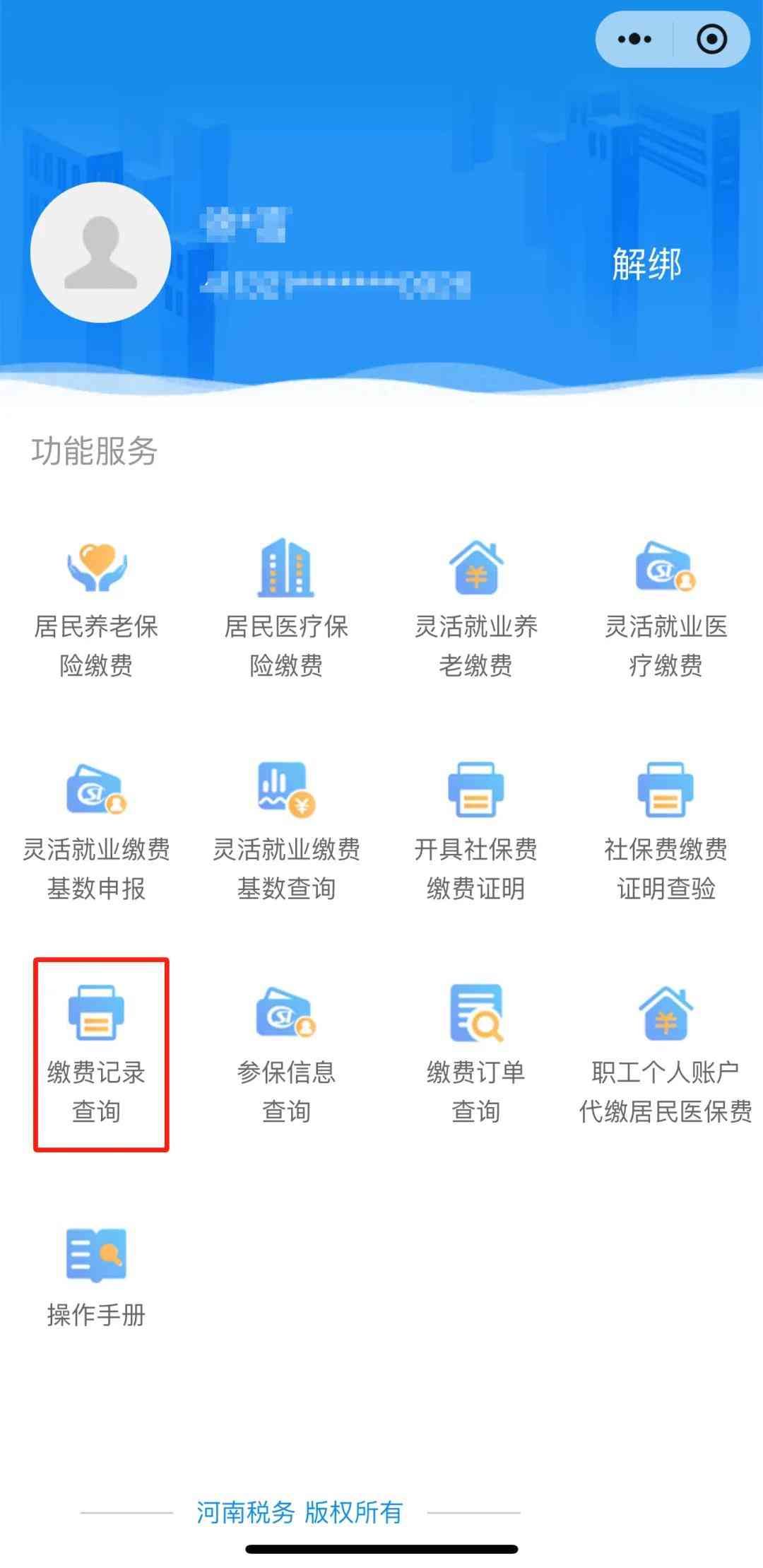Open the 操作手册 guide
The width and height of the screenshot is (763, 1568).
pos(97,1276)
